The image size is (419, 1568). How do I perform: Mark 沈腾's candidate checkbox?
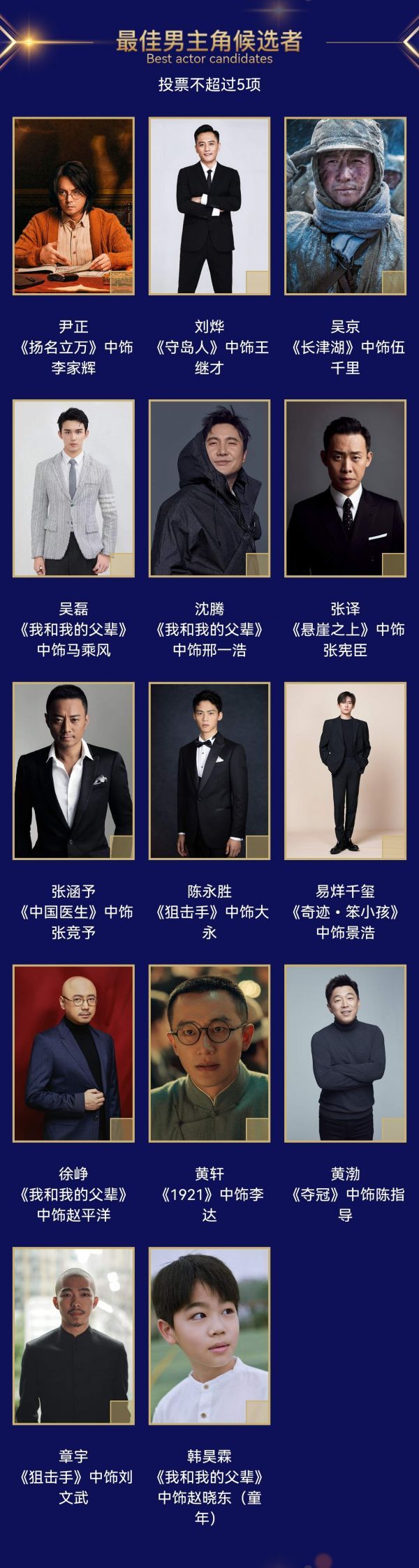click(257, 564)
